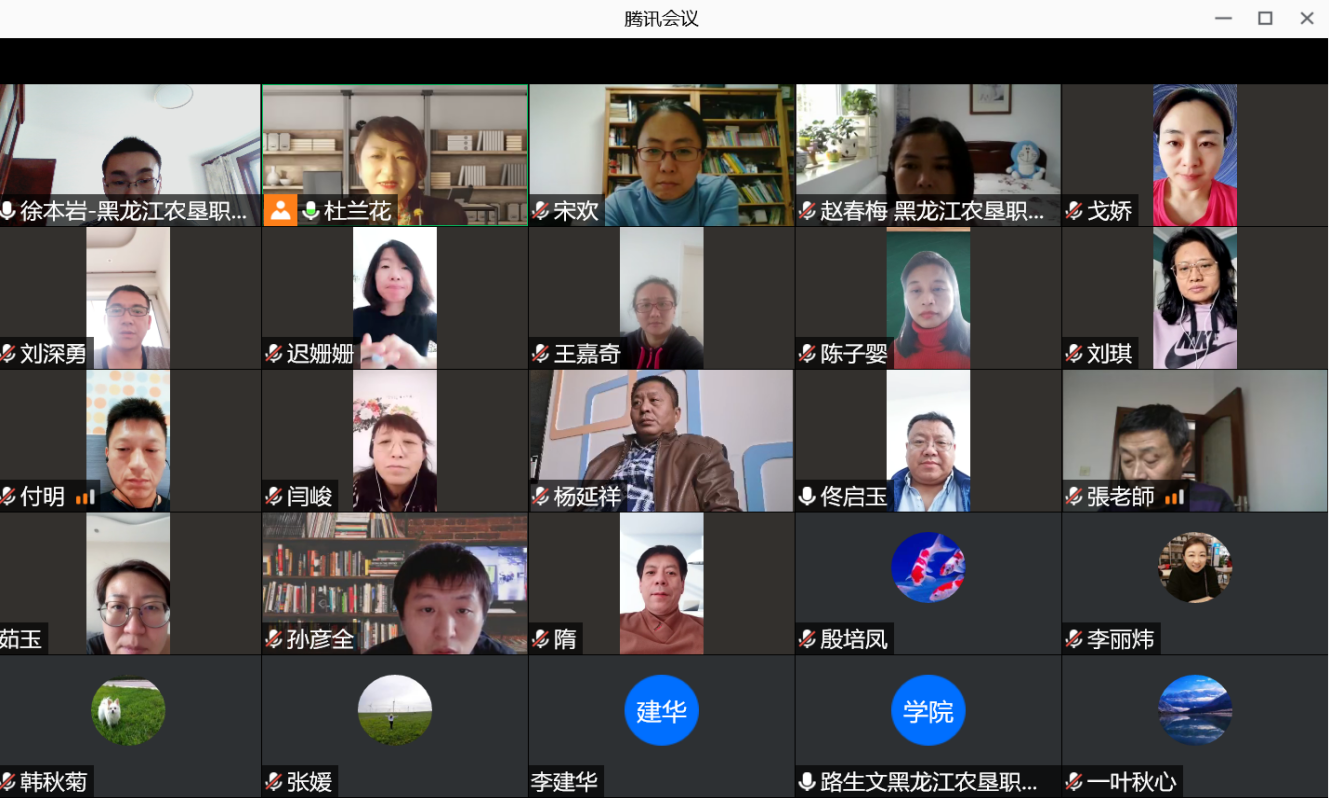
Task: Minimize the 腾讯会议 window
Action: pos(1224,18)
